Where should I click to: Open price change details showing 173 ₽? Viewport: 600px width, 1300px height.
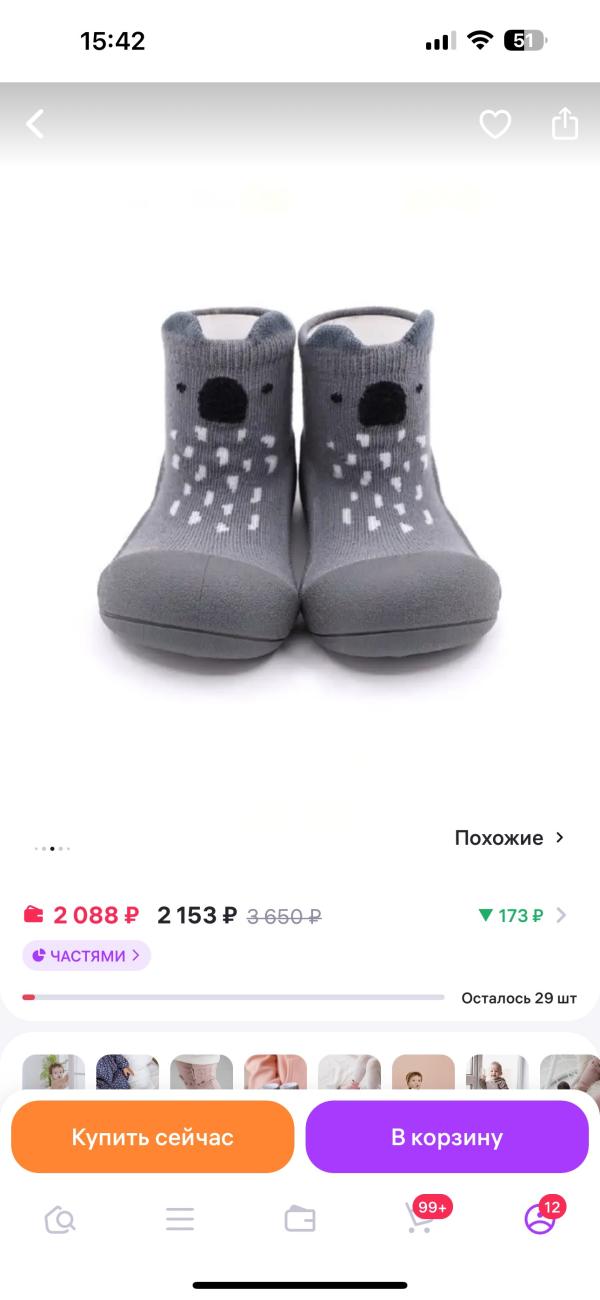click(x=523, y=915)
